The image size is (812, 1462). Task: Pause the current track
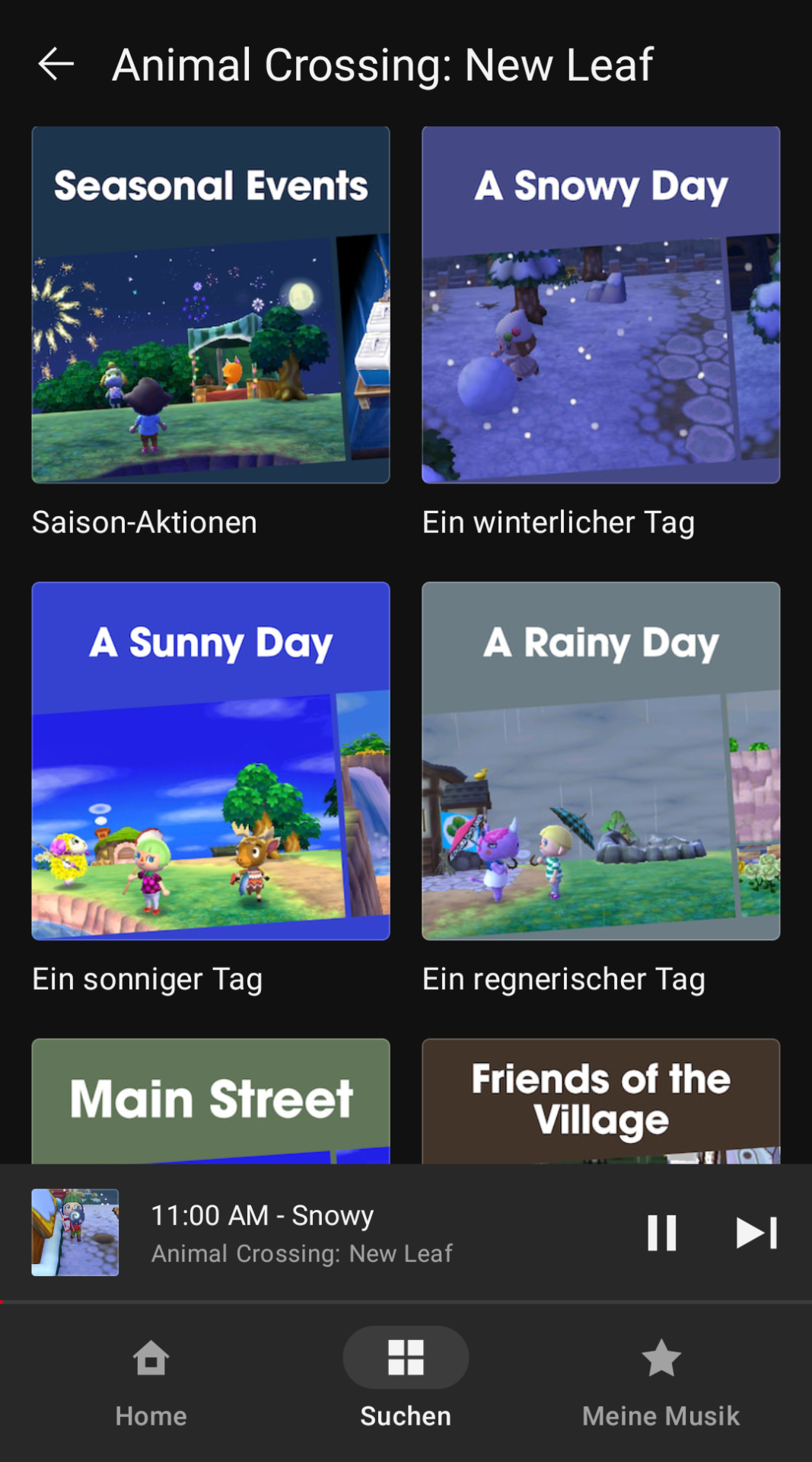click(661, 1233)
